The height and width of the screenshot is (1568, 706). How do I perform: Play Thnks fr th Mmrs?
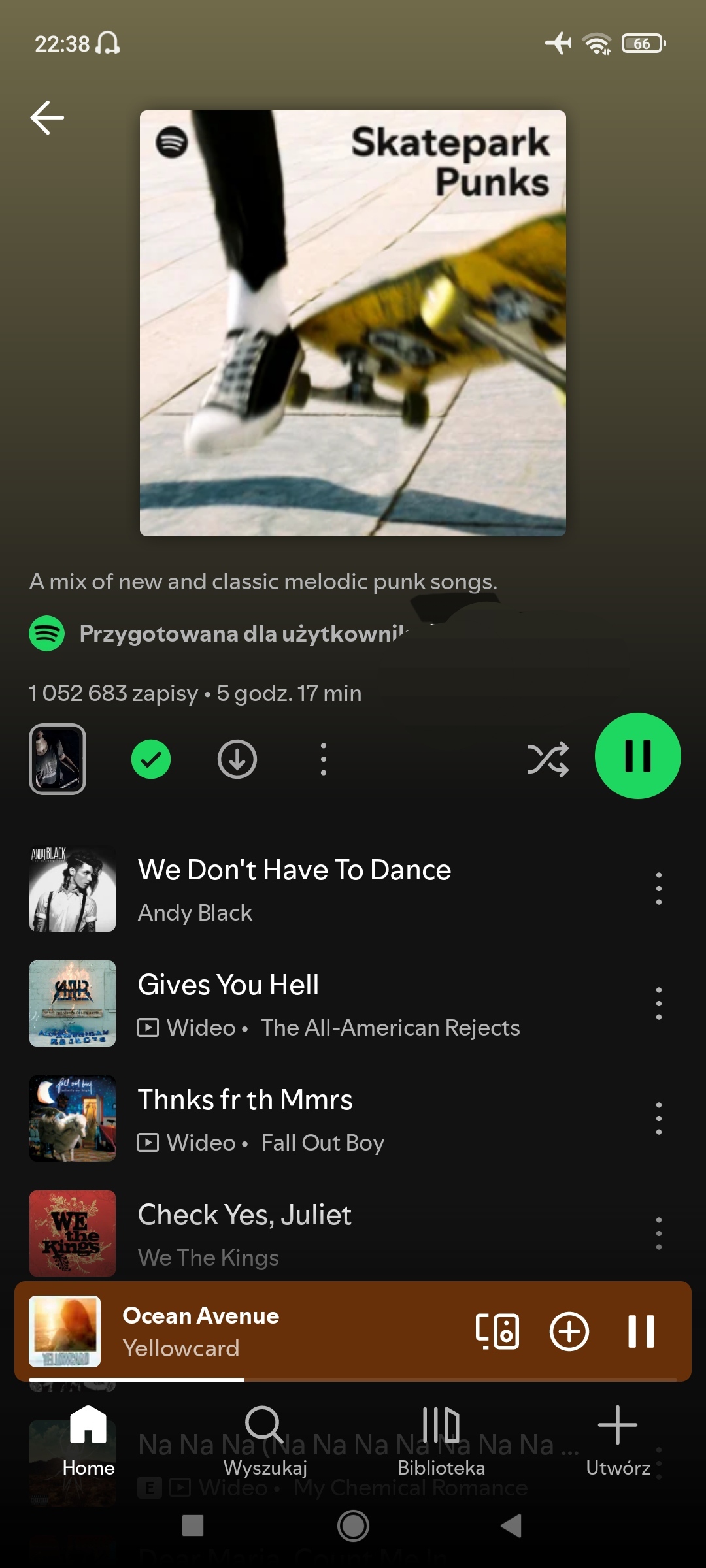click(x=294, y=1119)
